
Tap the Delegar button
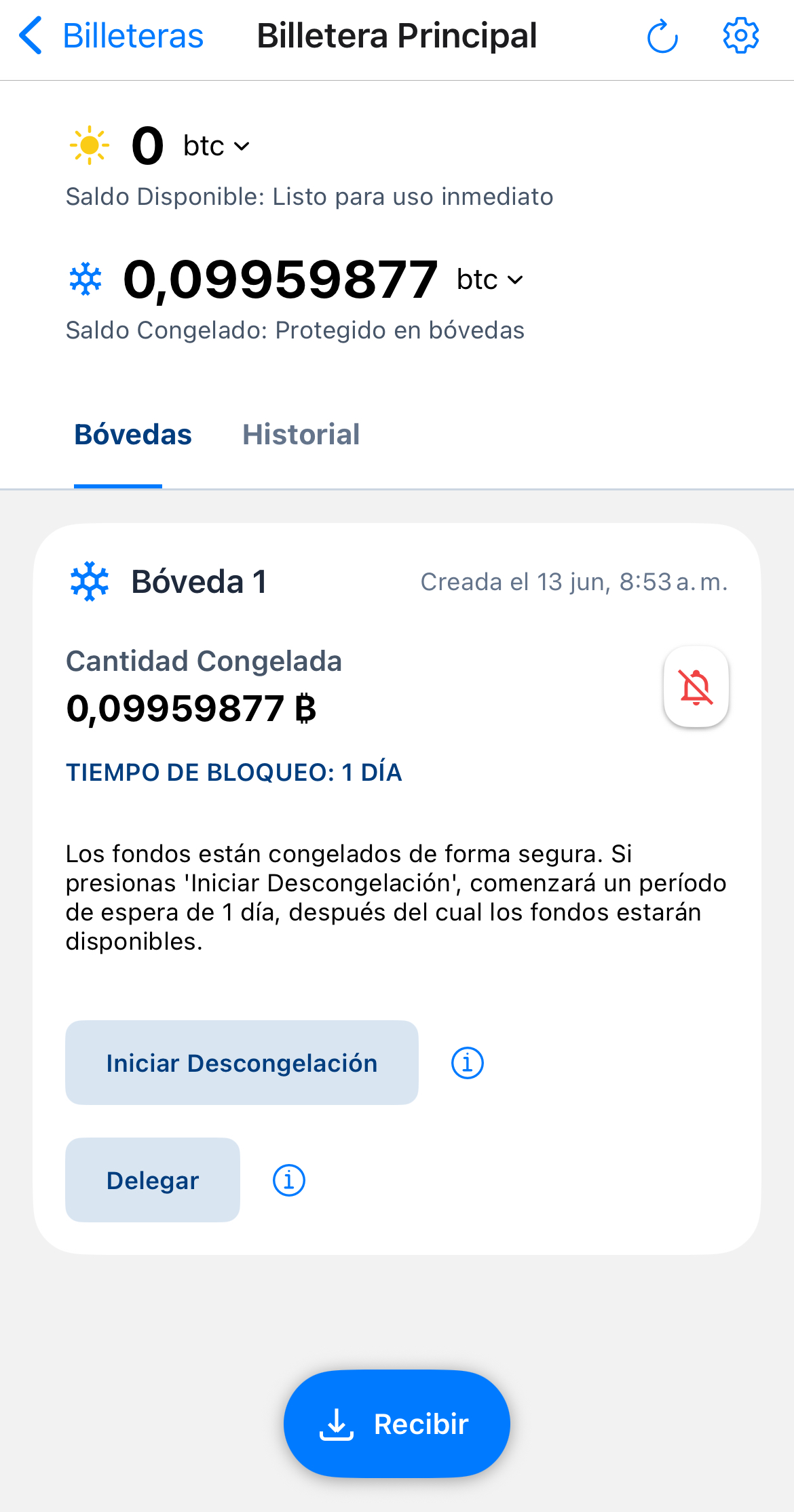pyautogui.click(x=153, y=1180)
